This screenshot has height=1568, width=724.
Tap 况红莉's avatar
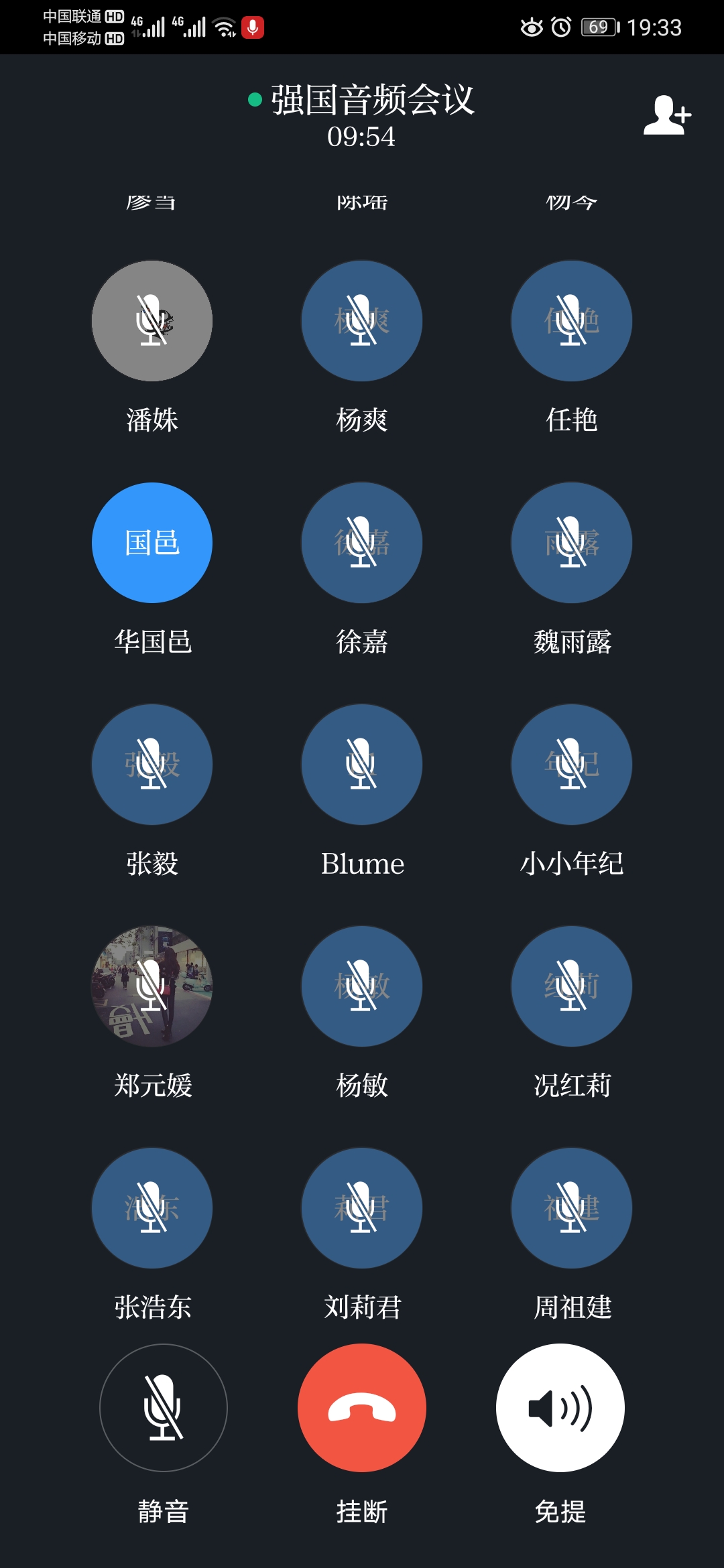coord(572,986)
